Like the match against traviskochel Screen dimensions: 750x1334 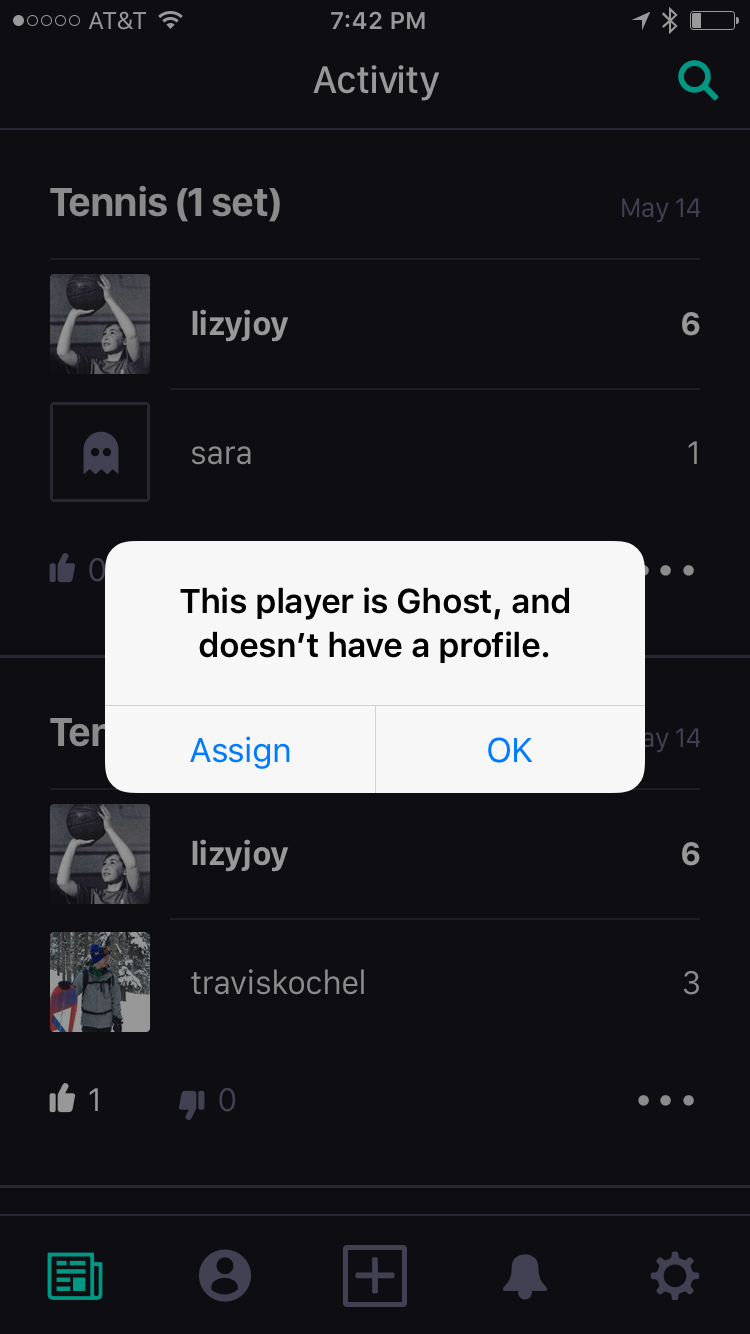pos(62,1100)
